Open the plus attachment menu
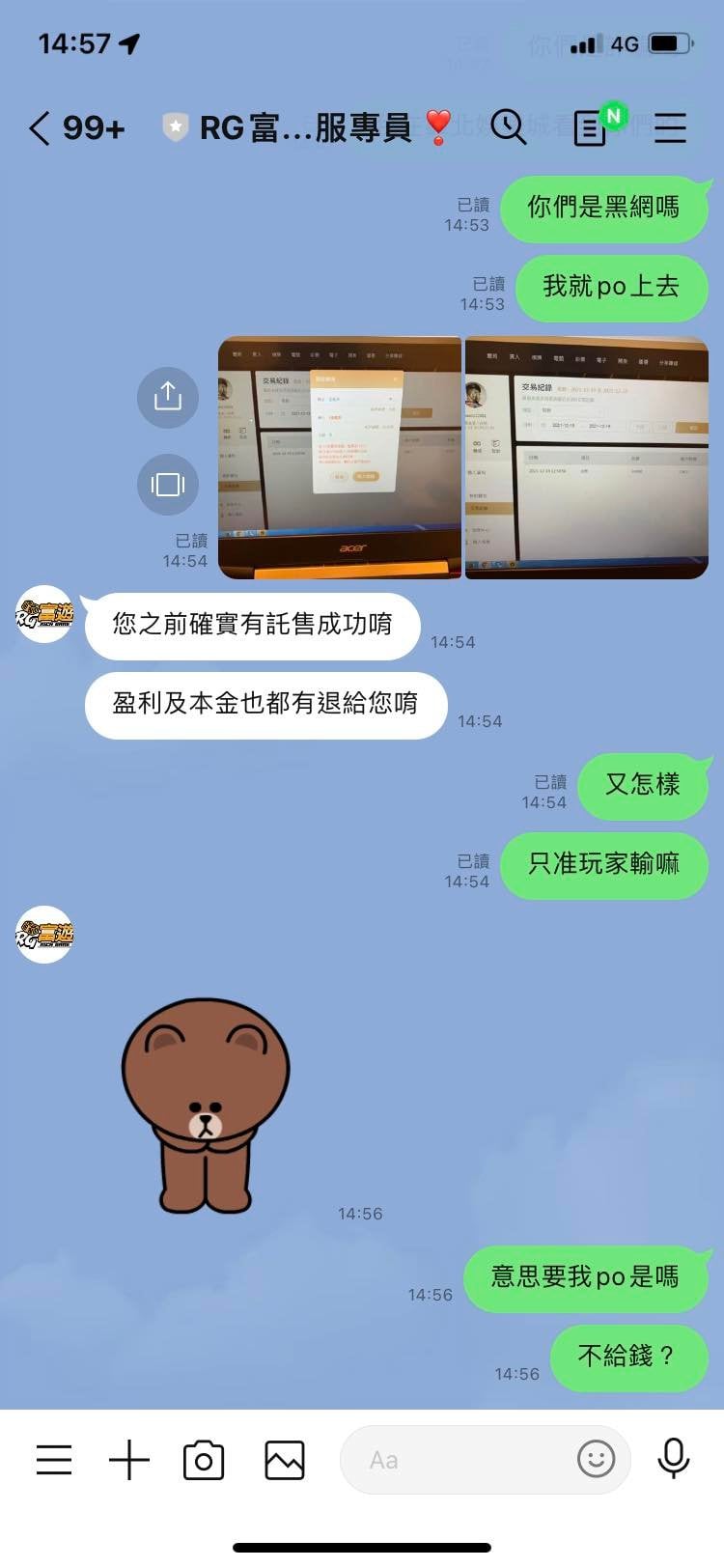Image resolution: width=724 pixels, height=1568 pixels. point(129,1460)
